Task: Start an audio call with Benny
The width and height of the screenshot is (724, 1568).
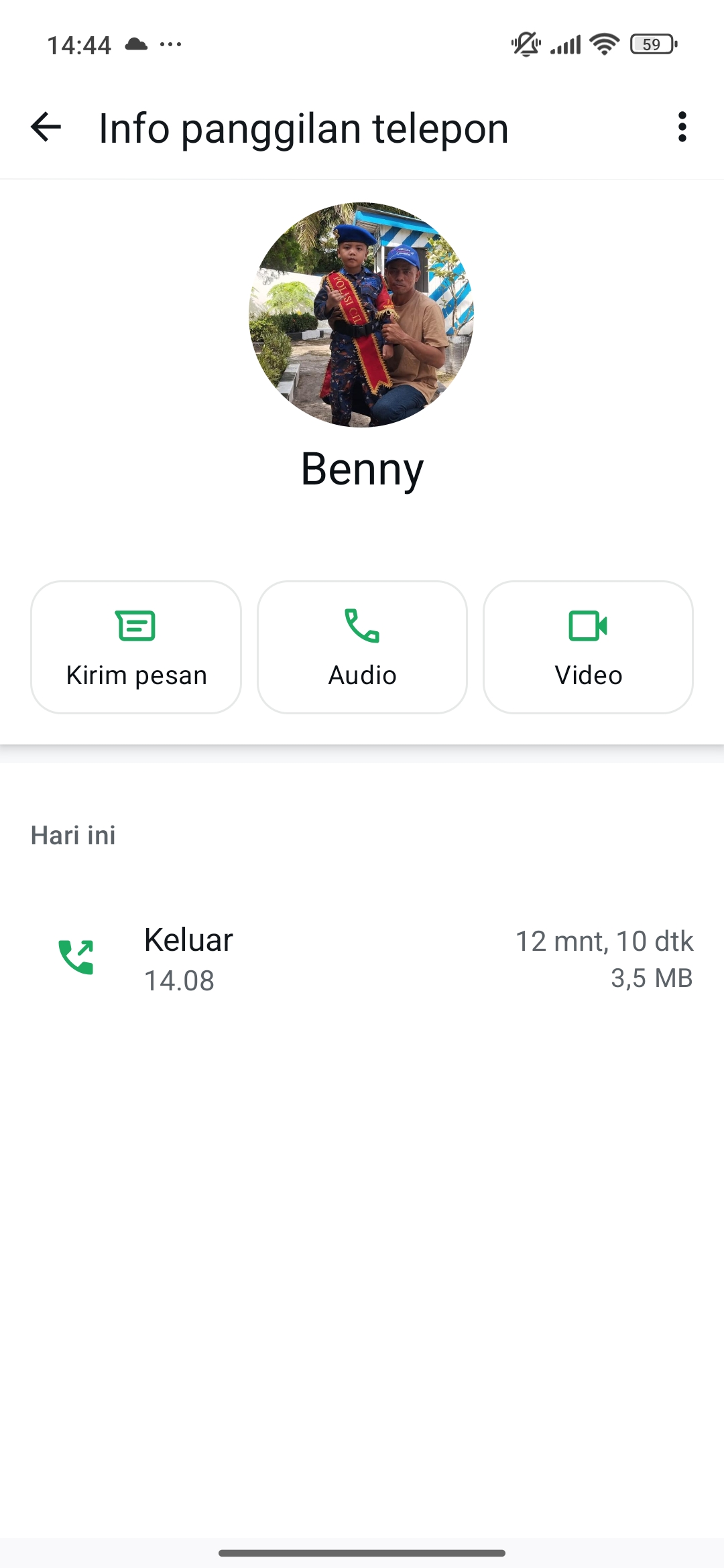Action: [x=362, y=647]
